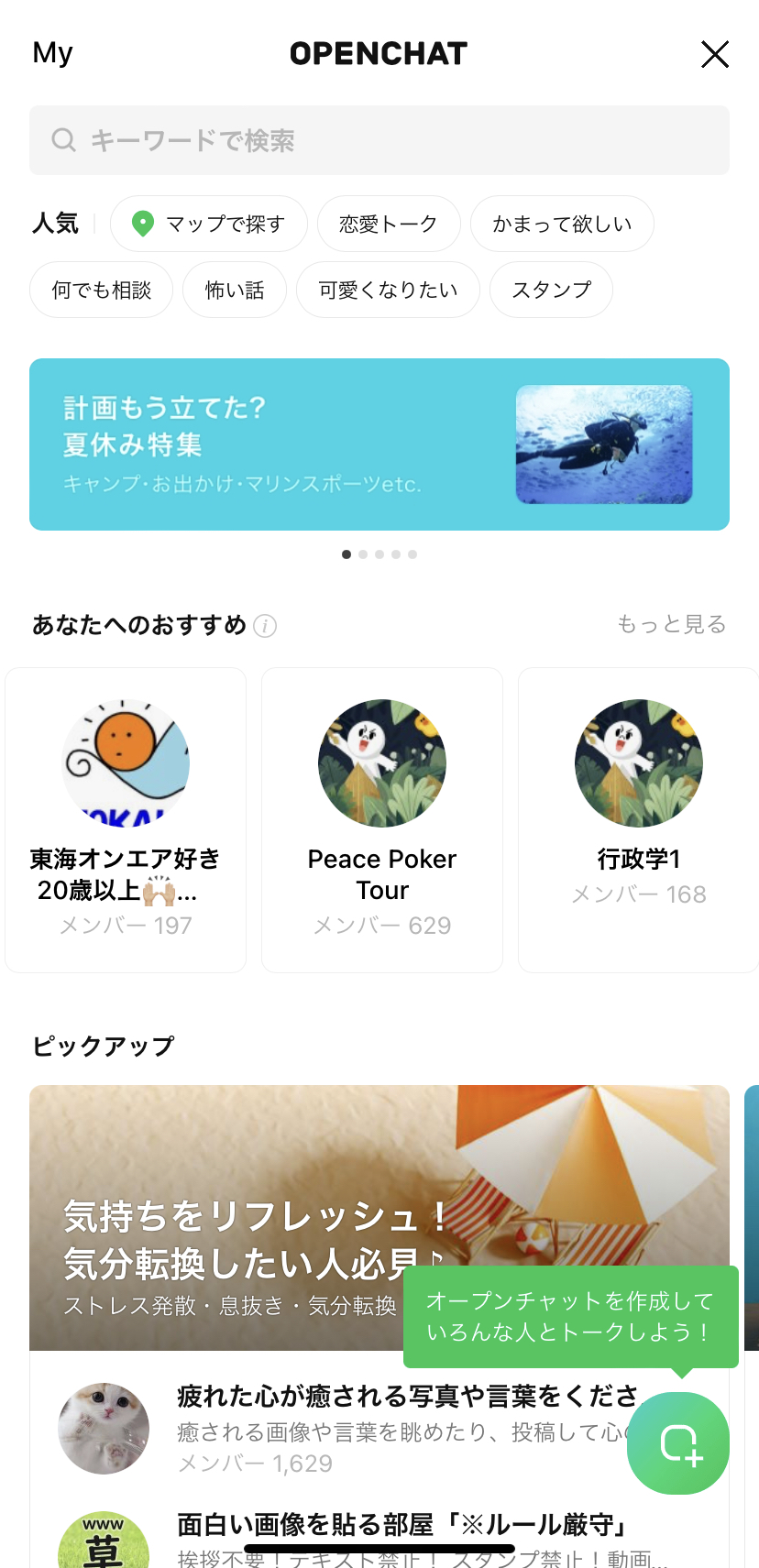Select the マップで探す chip
This screenshot has width=759, height=1568.
(209, 224)
